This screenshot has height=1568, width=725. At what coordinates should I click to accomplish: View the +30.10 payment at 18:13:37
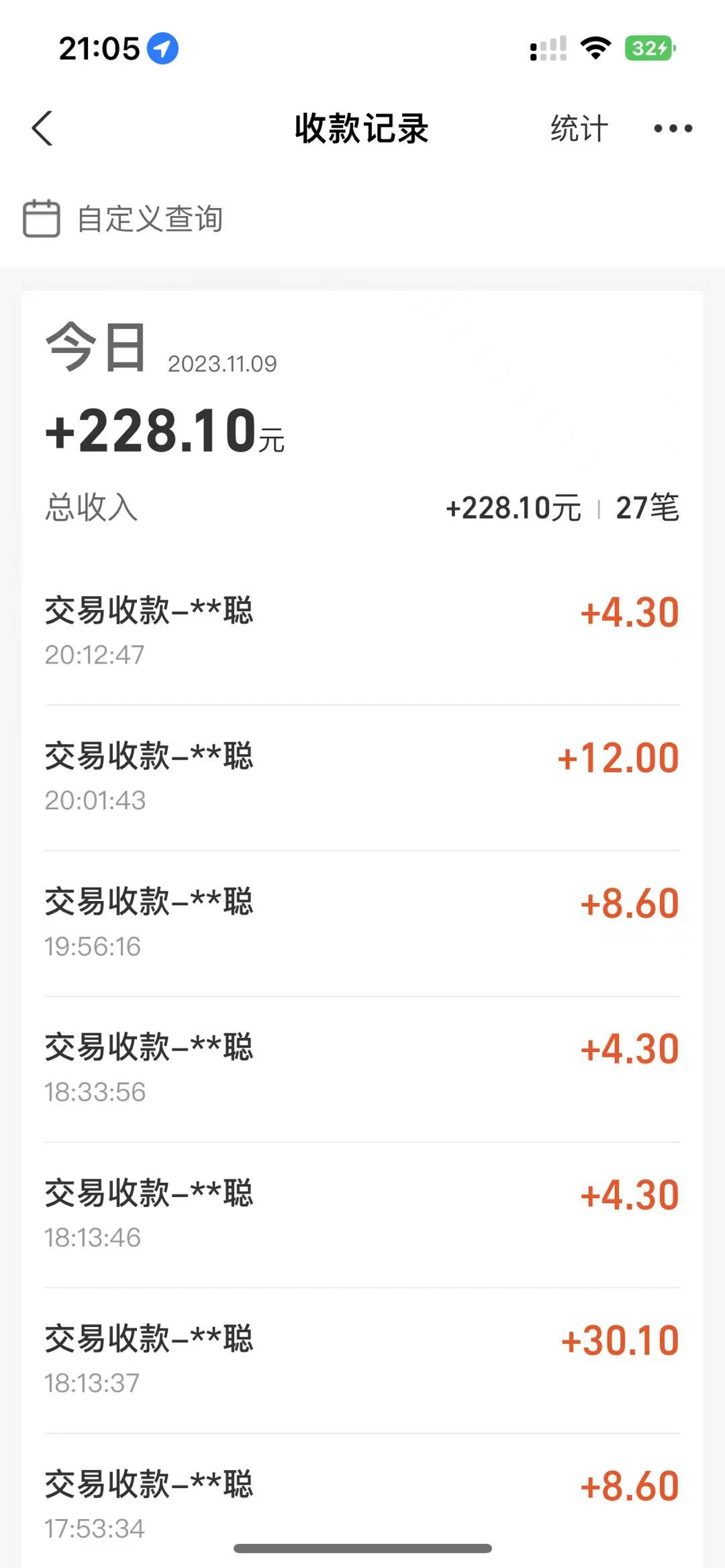[362, 1359]
